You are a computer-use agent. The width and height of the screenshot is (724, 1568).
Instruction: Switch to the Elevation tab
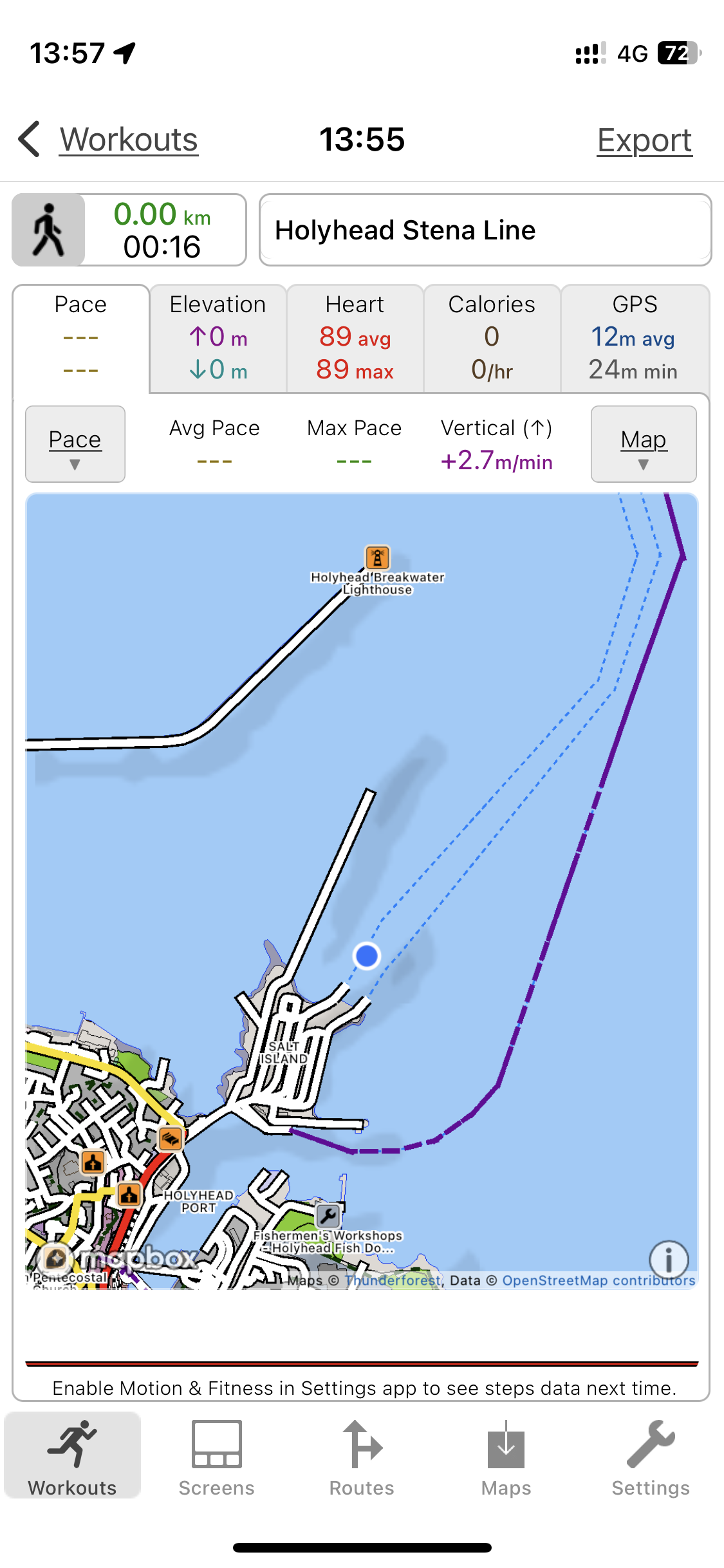(x=218, y=338)
